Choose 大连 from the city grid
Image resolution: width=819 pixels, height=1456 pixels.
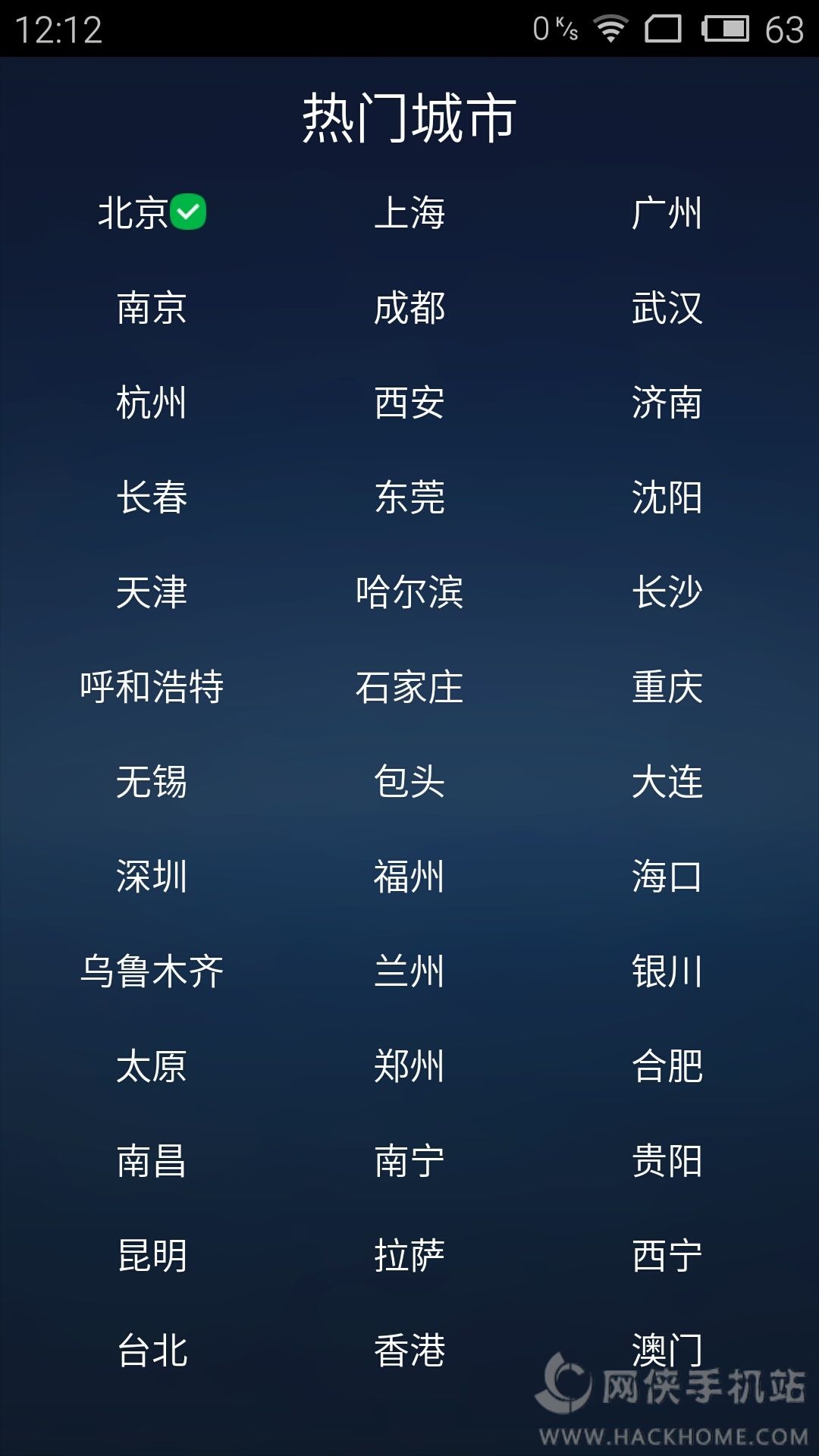click(667, 782)
